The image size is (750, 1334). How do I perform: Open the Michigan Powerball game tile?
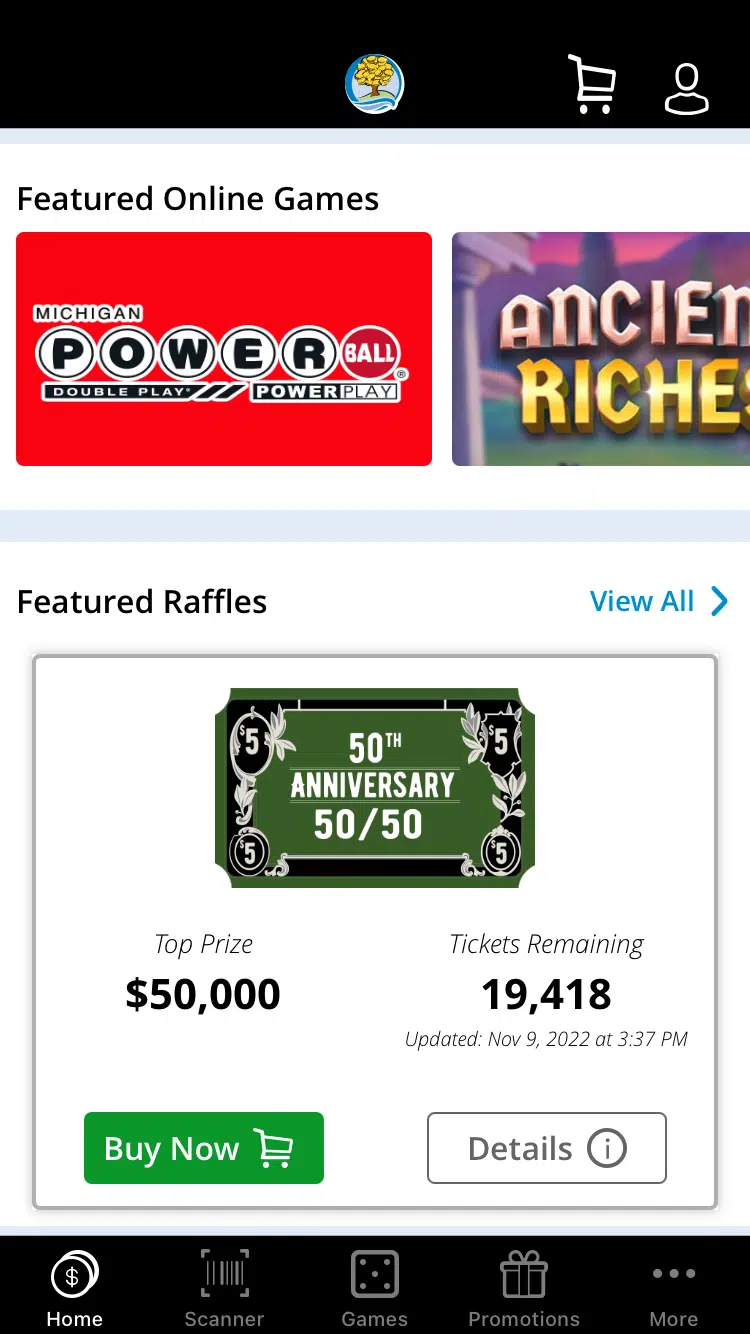click(x=224, y=349)
